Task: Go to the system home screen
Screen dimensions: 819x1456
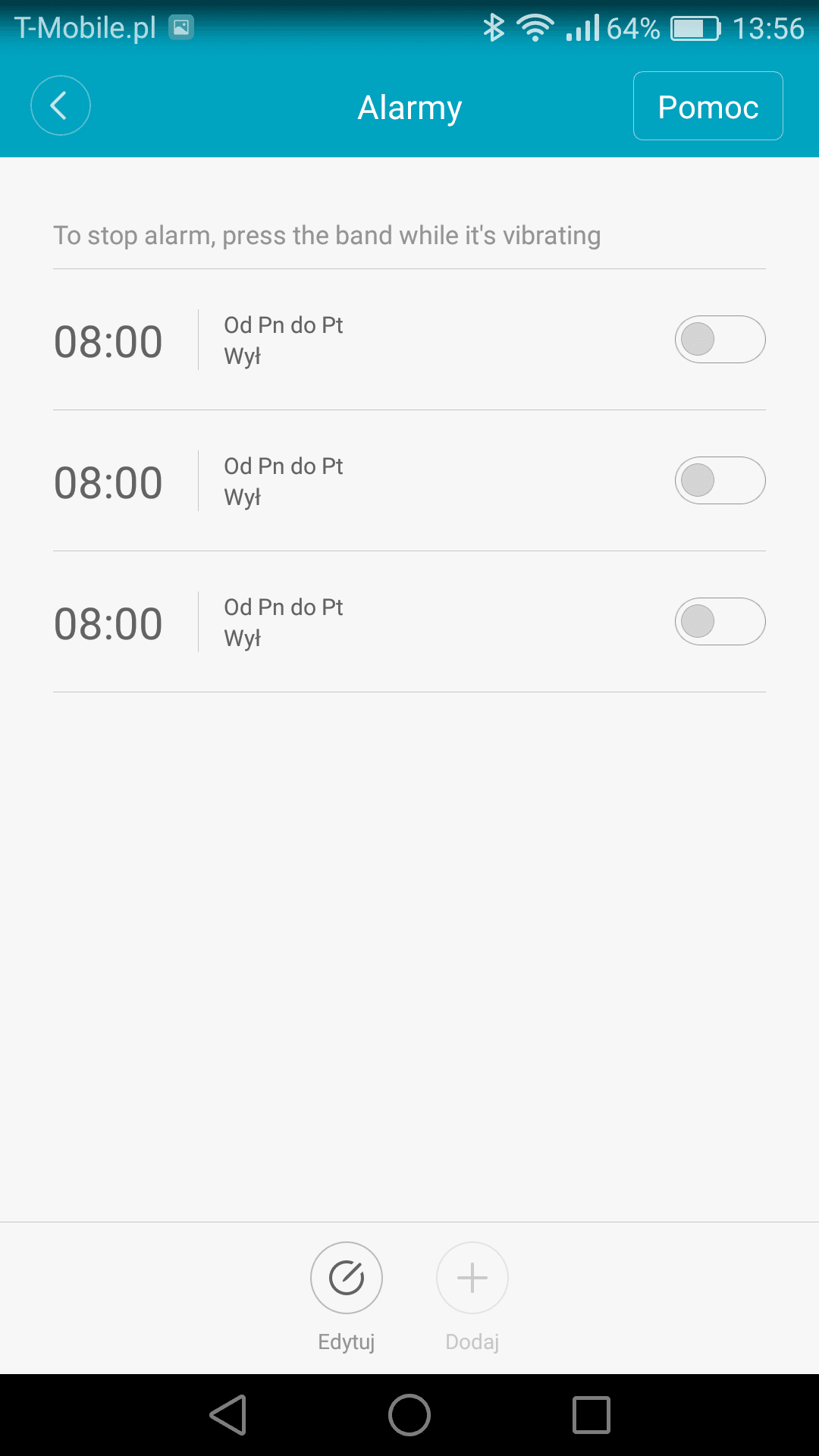Action: pyautogui.click(x=409, y=1415)
